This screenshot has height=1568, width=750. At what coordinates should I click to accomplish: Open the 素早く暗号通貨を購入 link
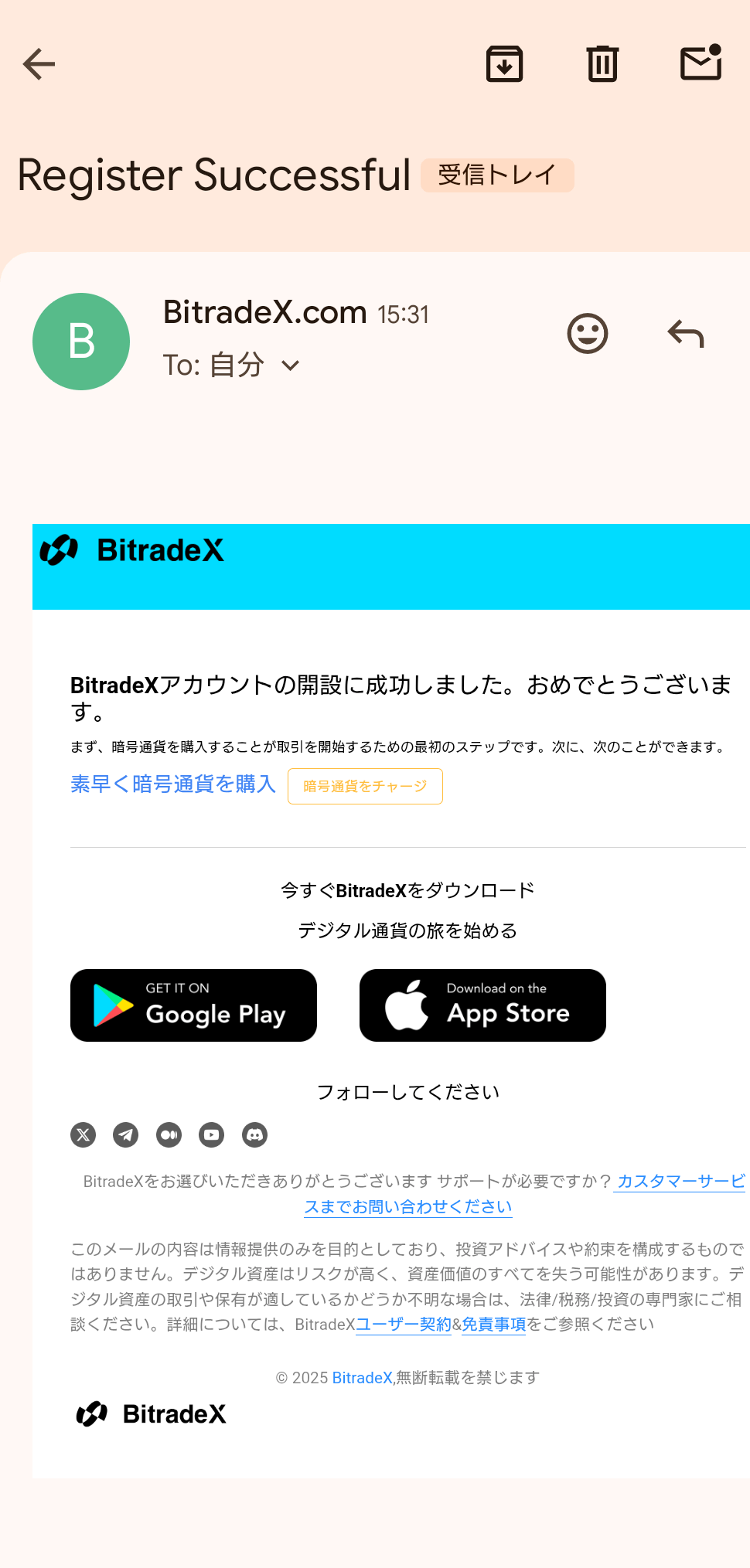coord(173,784)
